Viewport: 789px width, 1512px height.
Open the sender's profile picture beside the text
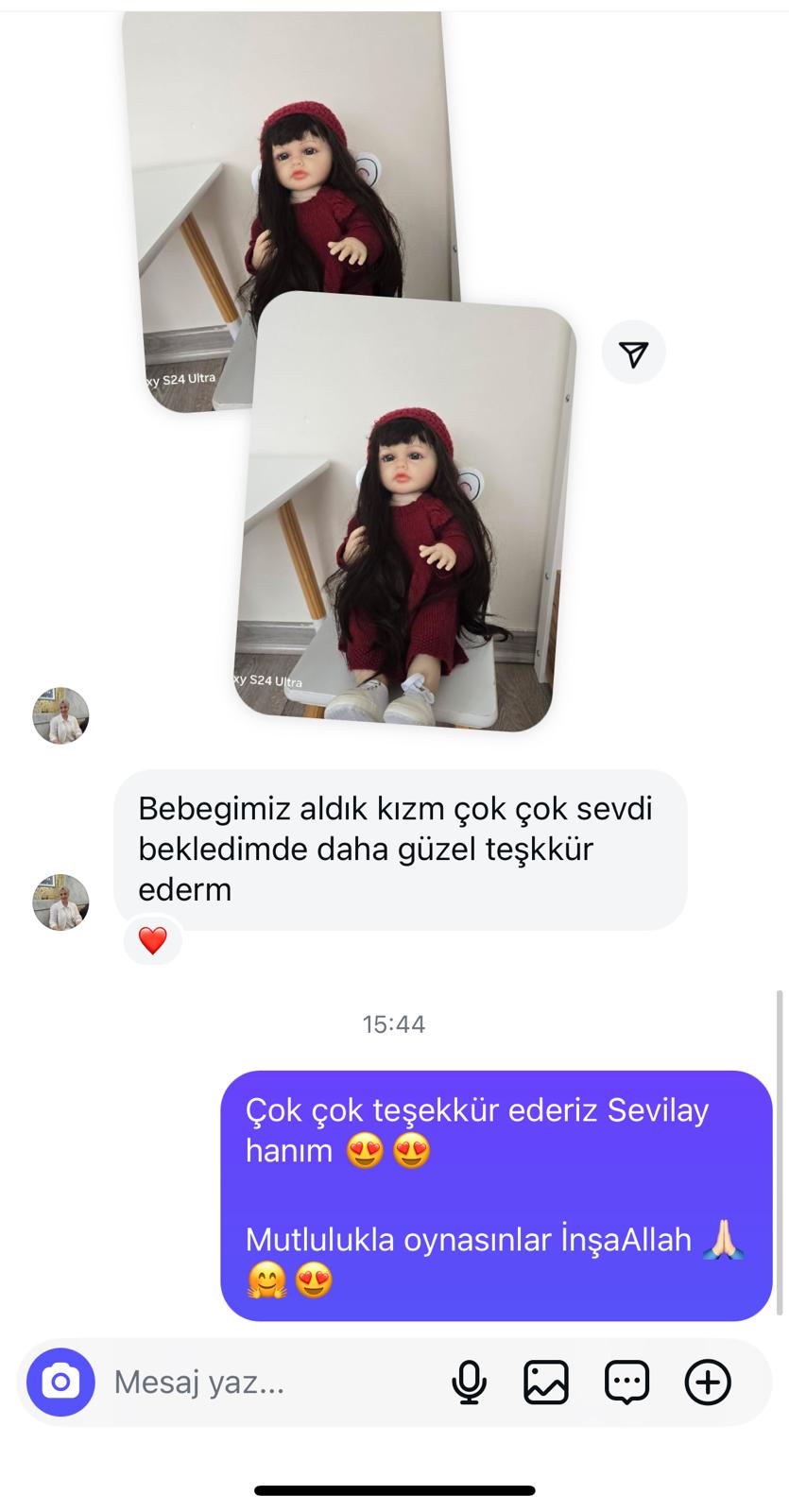click(61, 902)
